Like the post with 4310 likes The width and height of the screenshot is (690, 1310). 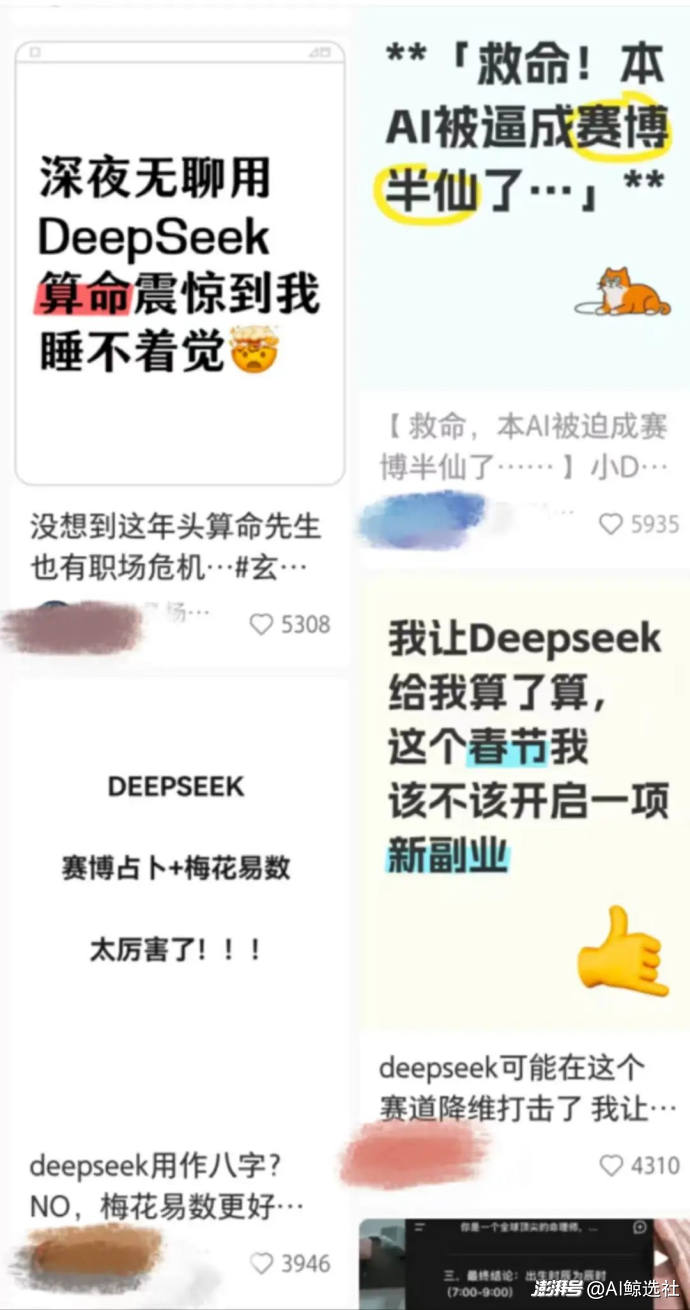pos(612,1165)
